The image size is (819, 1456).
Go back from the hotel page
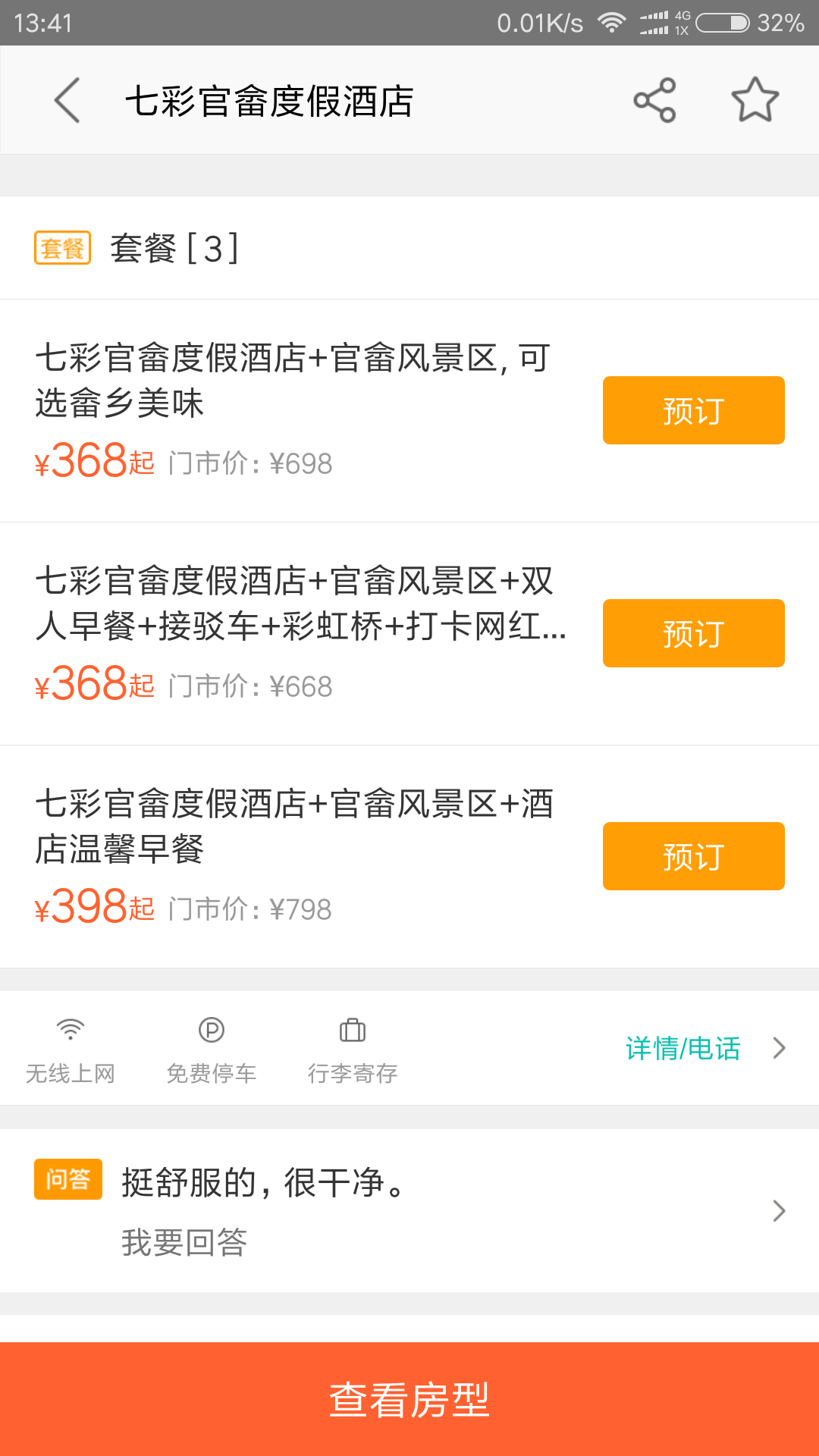[x=67, y=100]
